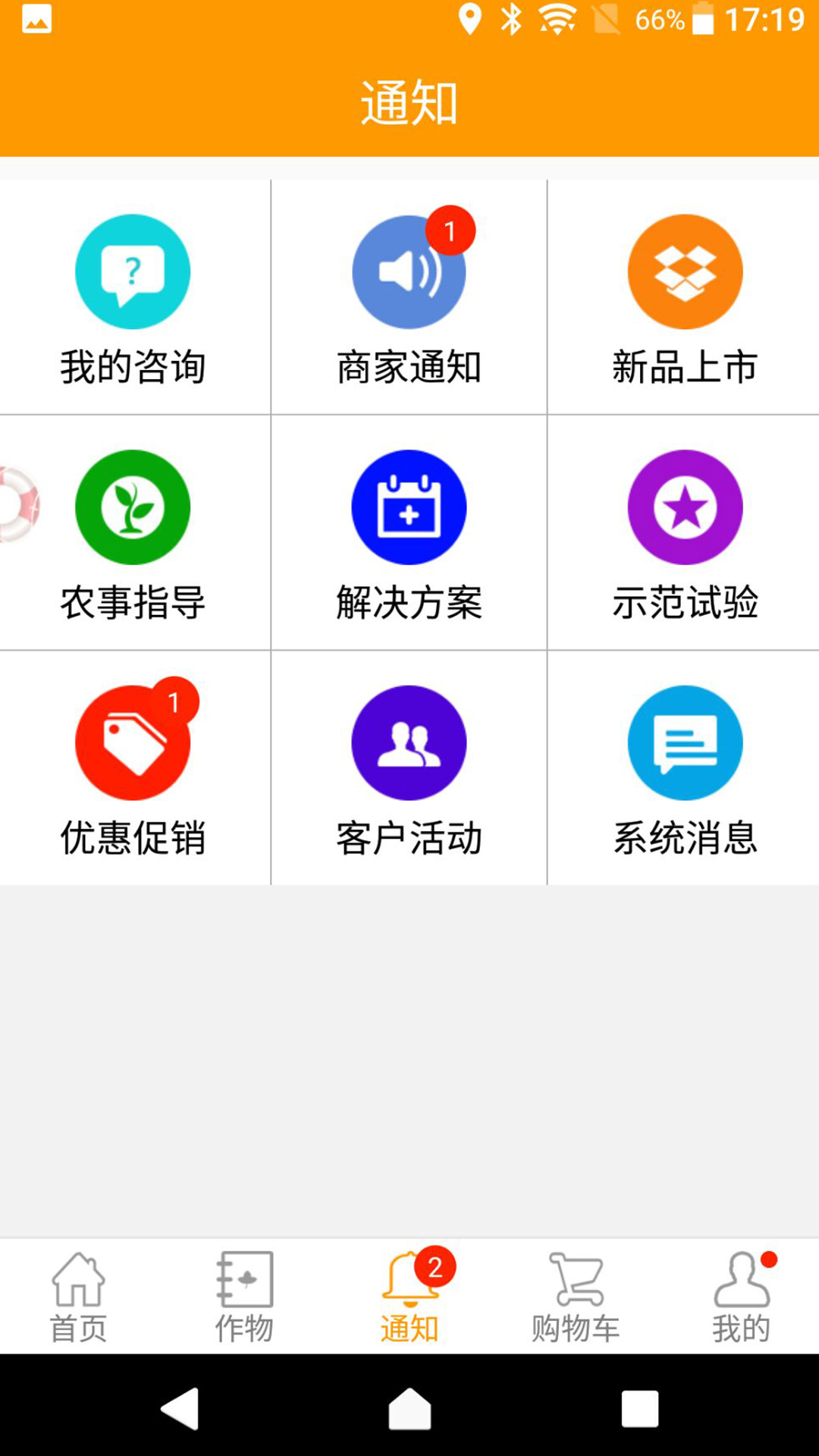The width and height of the screenshot is (819, 1456).
Task: Open the 我的 profile tab
Action: point(741,1297)
